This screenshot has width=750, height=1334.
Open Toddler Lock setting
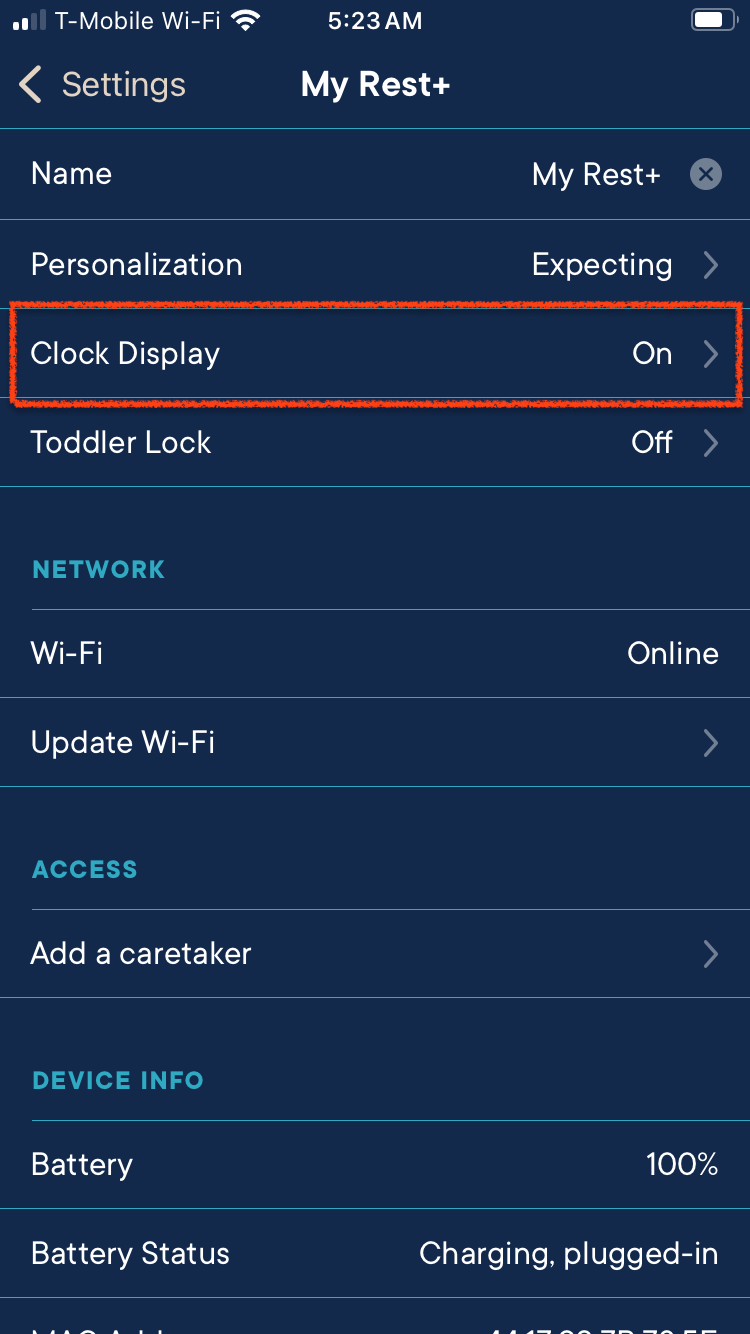[375, 443]
